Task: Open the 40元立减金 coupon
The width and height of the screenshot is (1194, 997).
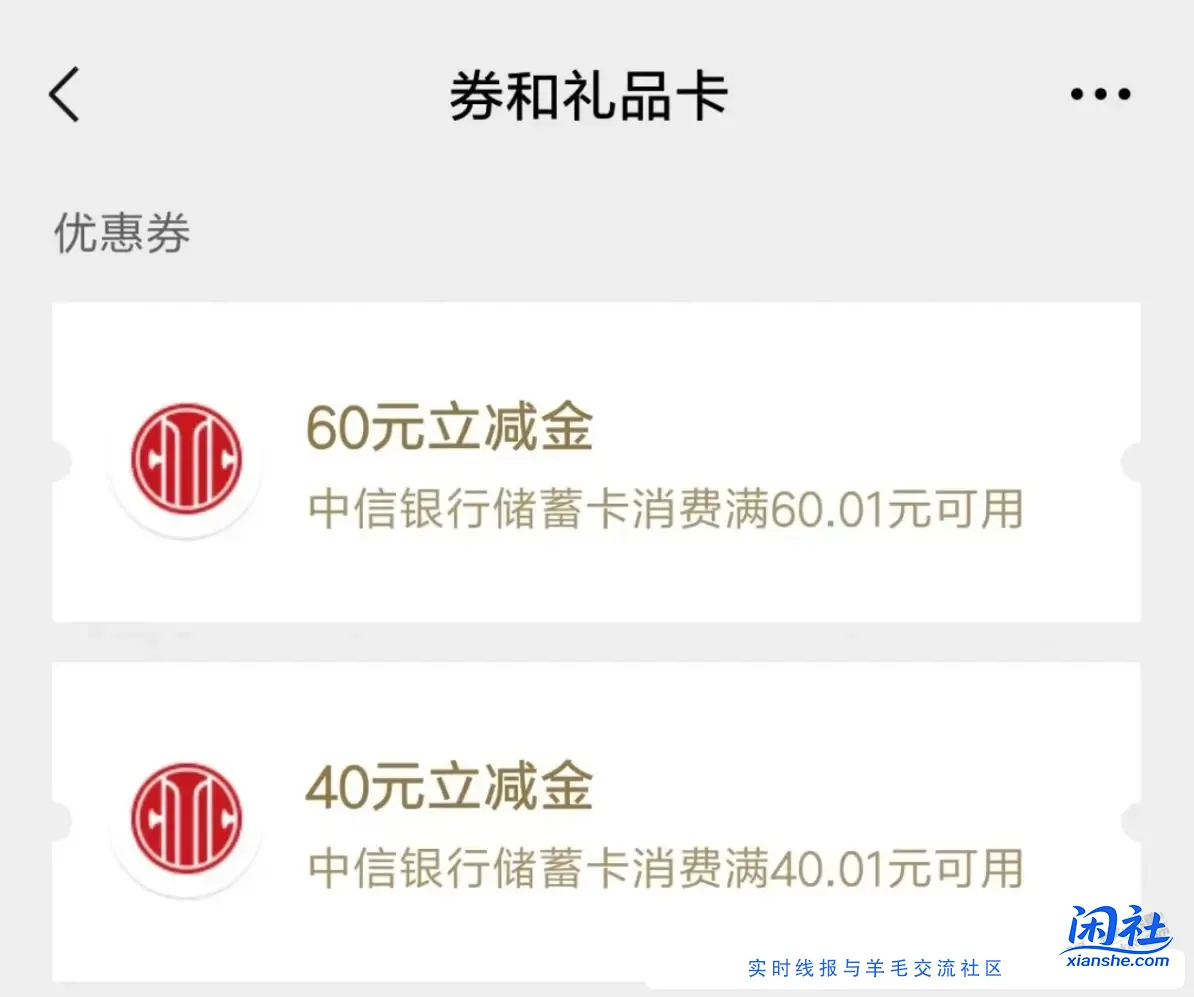Action: click(596, 820)
